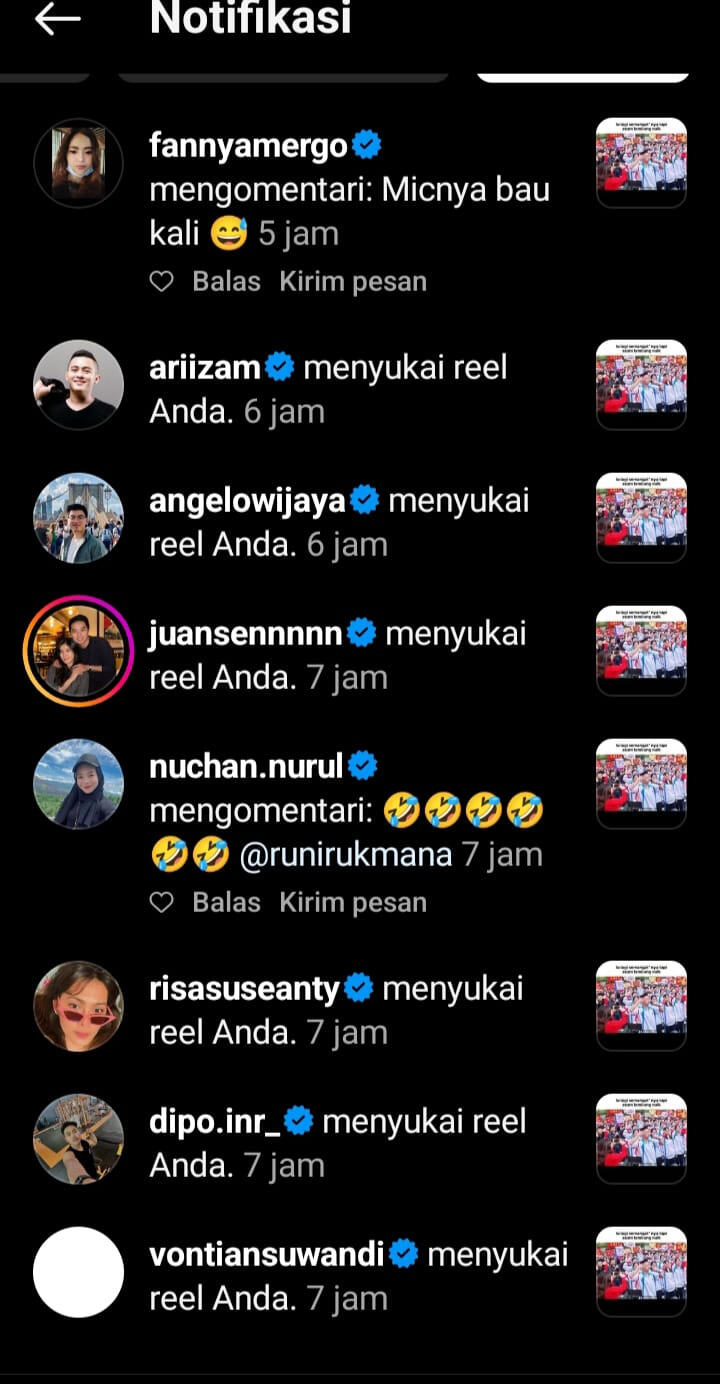Reply with Balas to nuchan.nurul's comment

(x=226, y=903)
